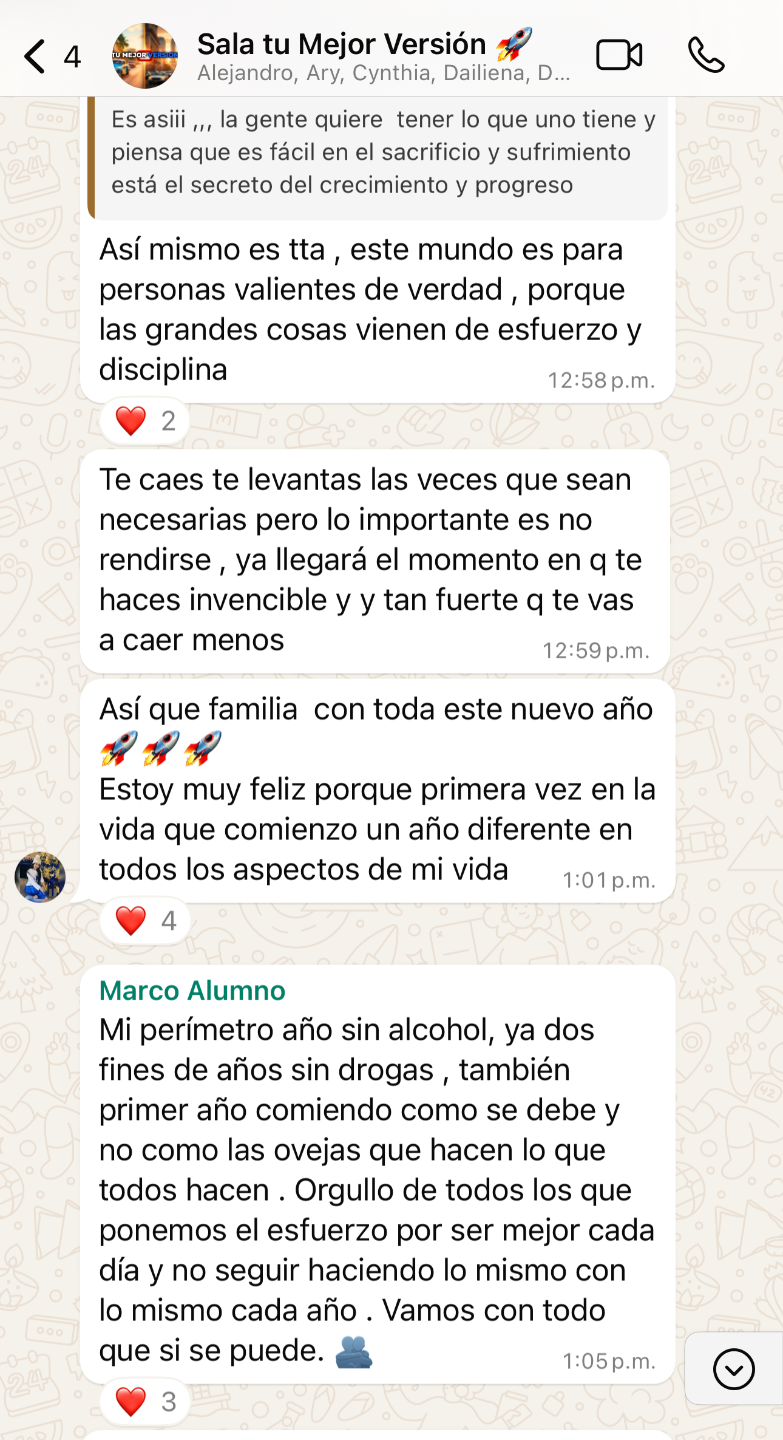The width and height of the screenshot is (783, 1440).
Task: View reactions on Marco Alumno's message
Action: (146, 1402)
